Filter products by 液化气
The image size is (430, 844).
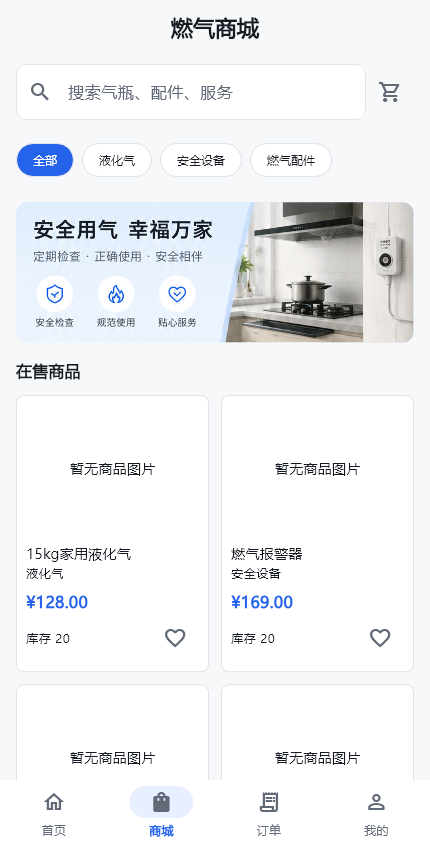(117, 160)
